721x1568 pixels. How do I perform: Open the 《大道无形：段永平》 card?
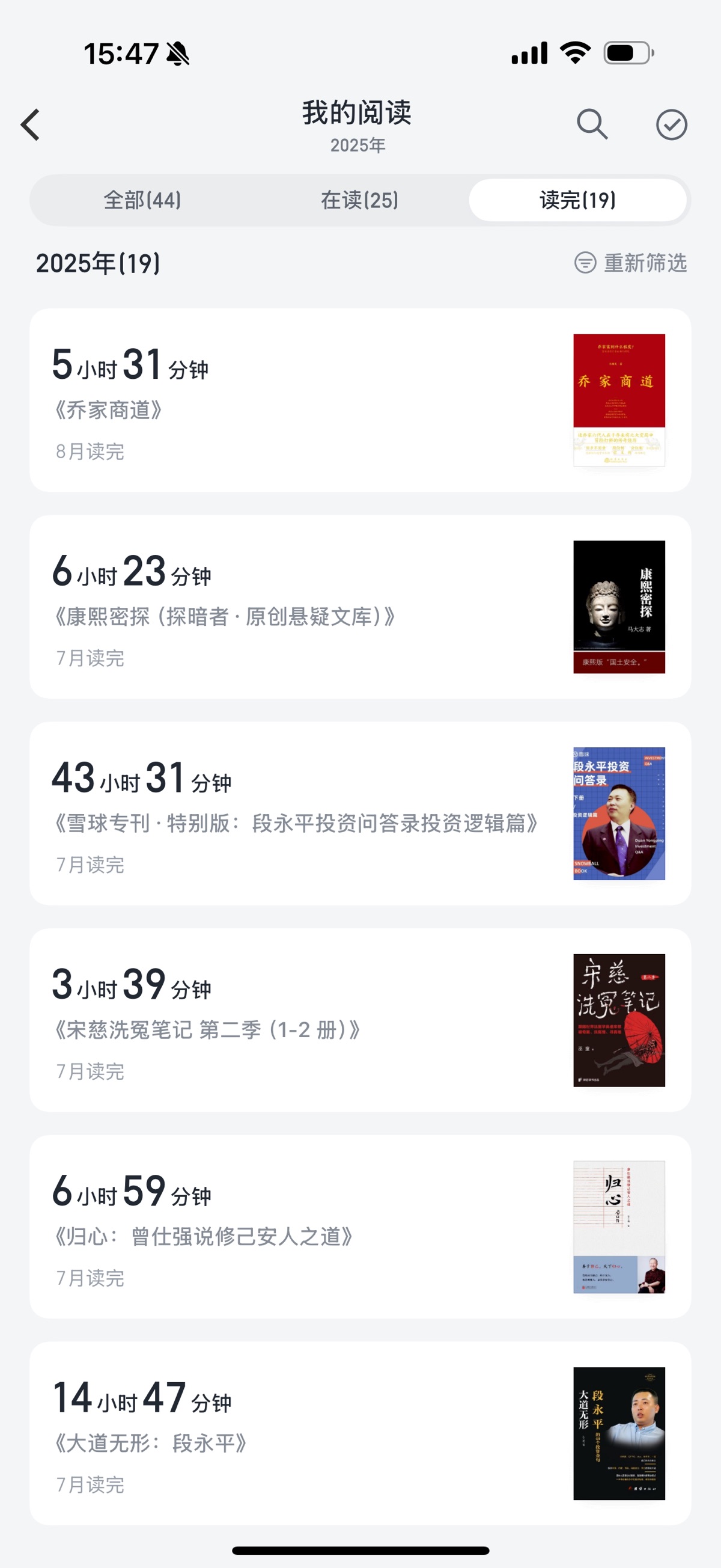tap(360, 1433)
